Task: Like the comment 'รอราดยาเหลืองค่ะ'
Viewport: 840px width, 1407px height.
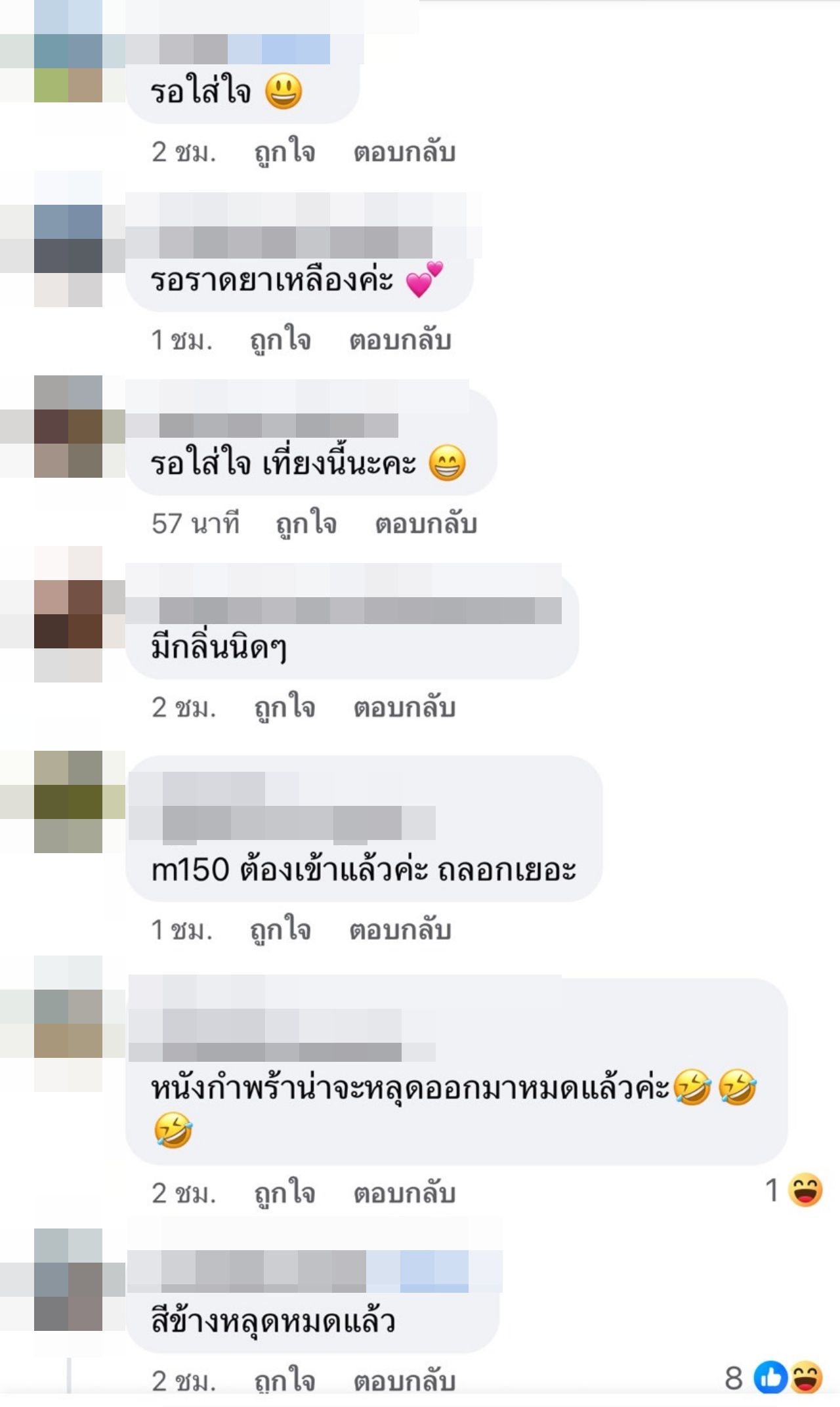Action: pos(280,341)
